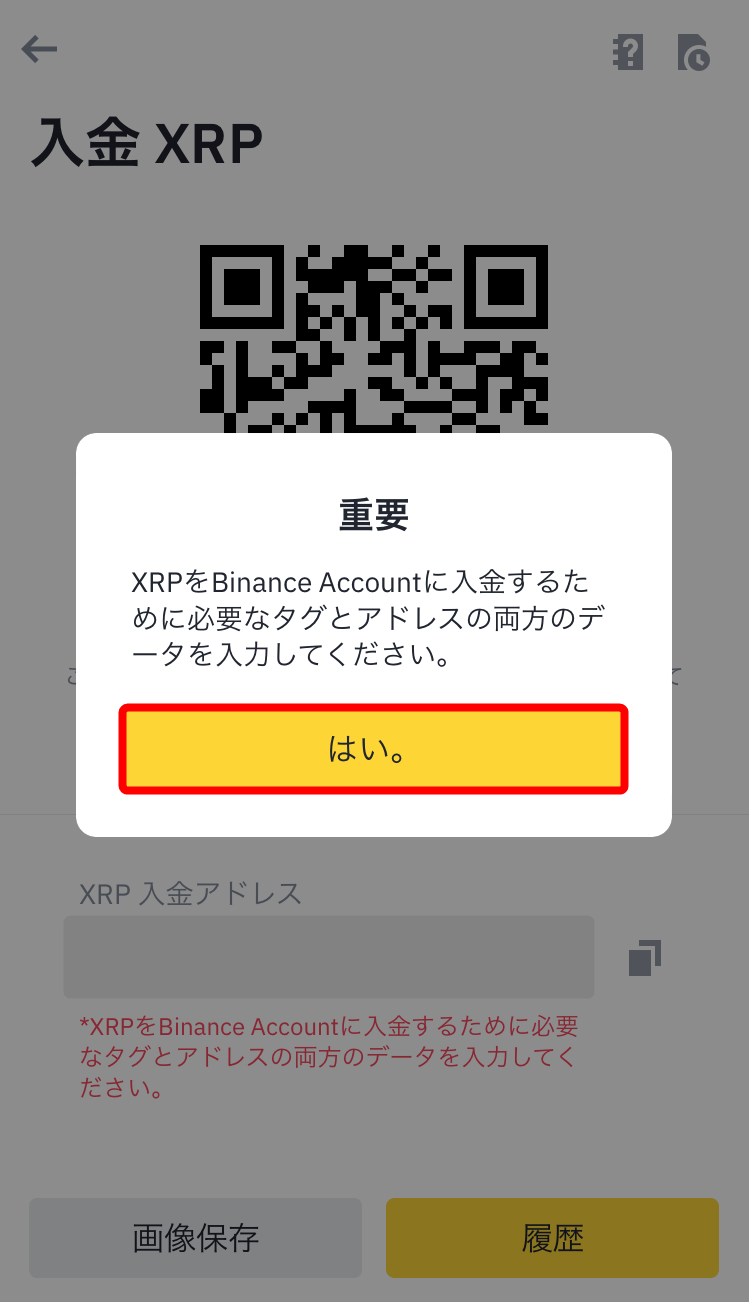Tap the 重要 dialog title
Image resolution: width=749 pixels, height=1302 pixels.
(x=374, y=513)
